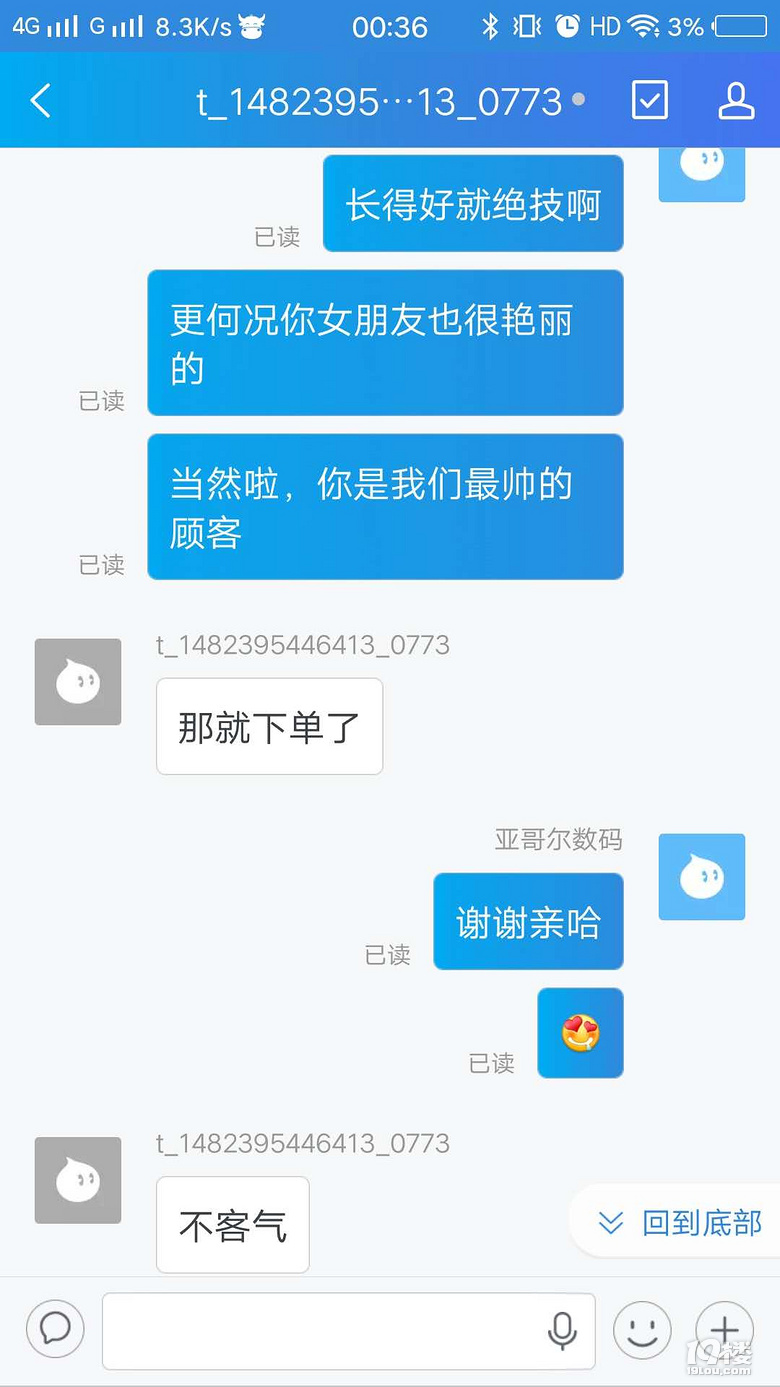
Task: Tap 亚哥尔数码 seller avatar
Action: (701, 877)
